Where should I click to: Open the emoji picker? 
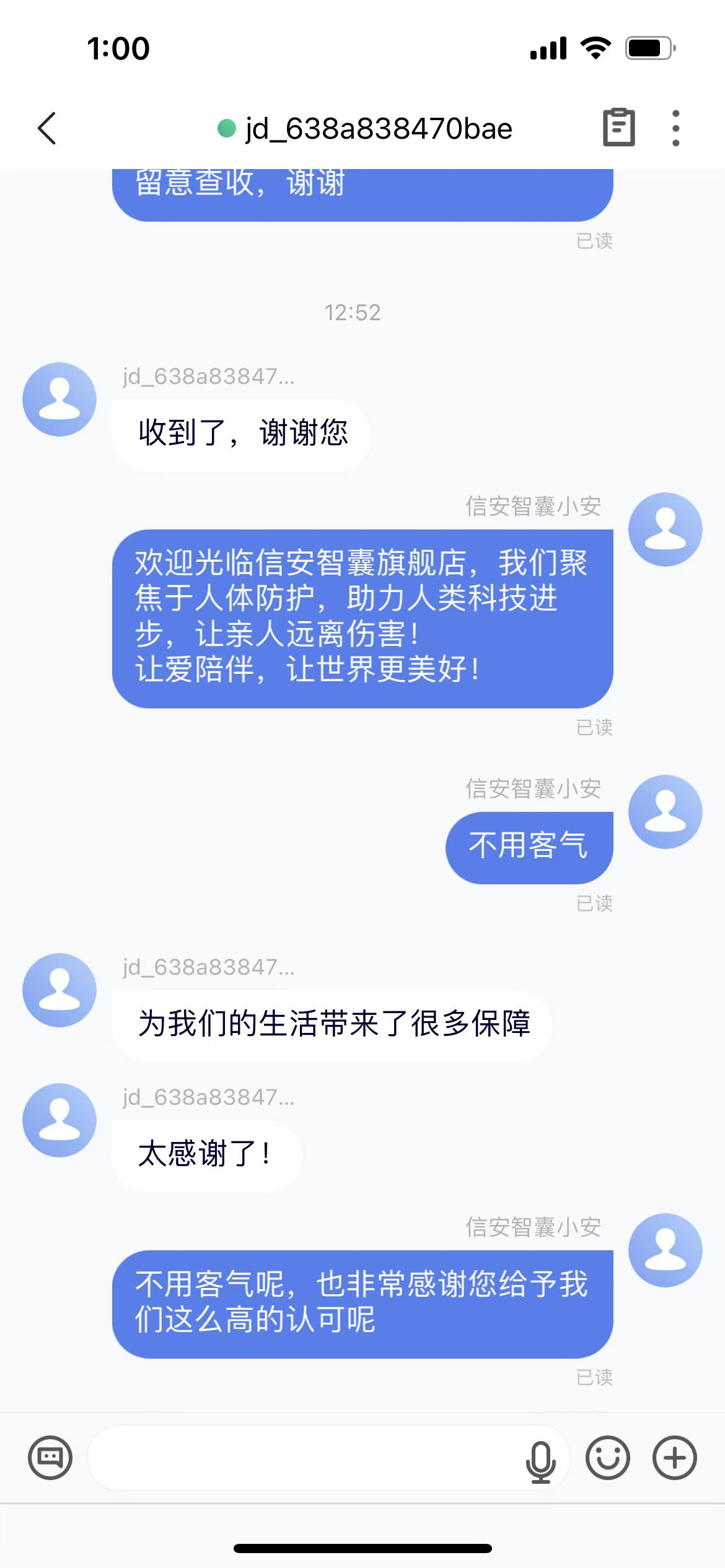click(607, 1457)
